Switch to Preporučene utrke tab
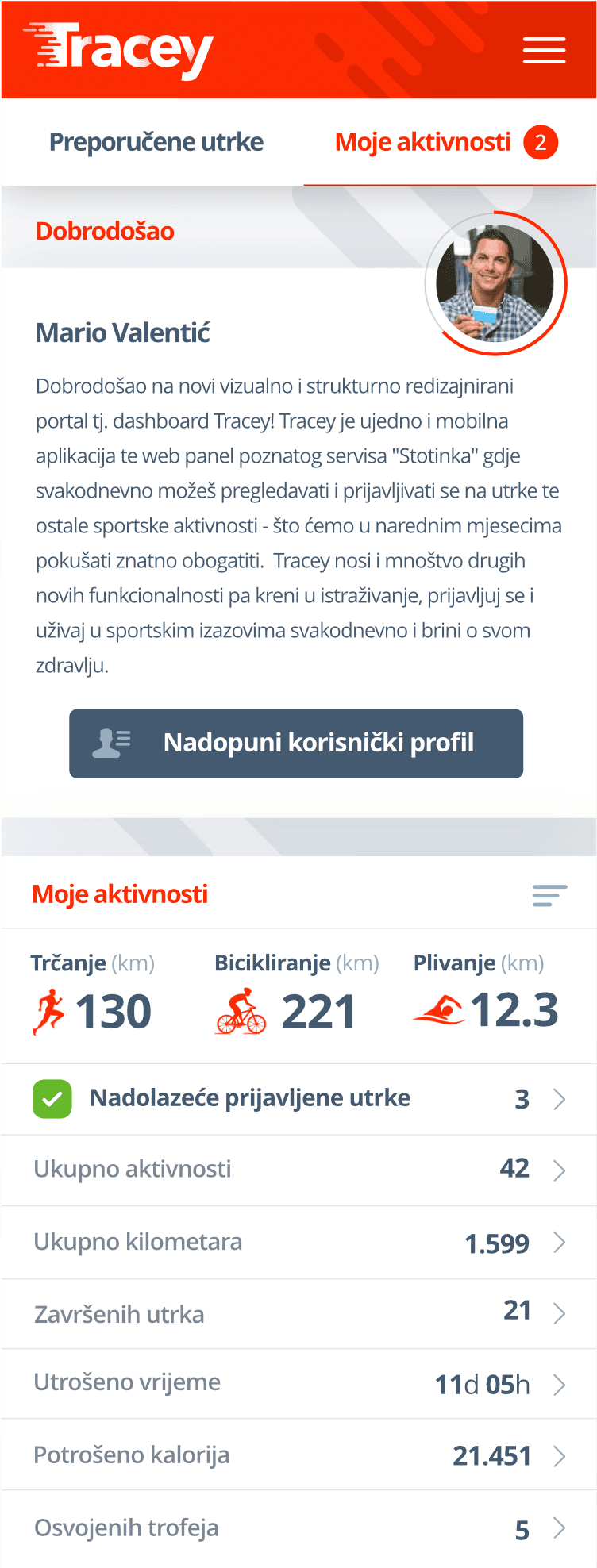 tap(156, 142)
